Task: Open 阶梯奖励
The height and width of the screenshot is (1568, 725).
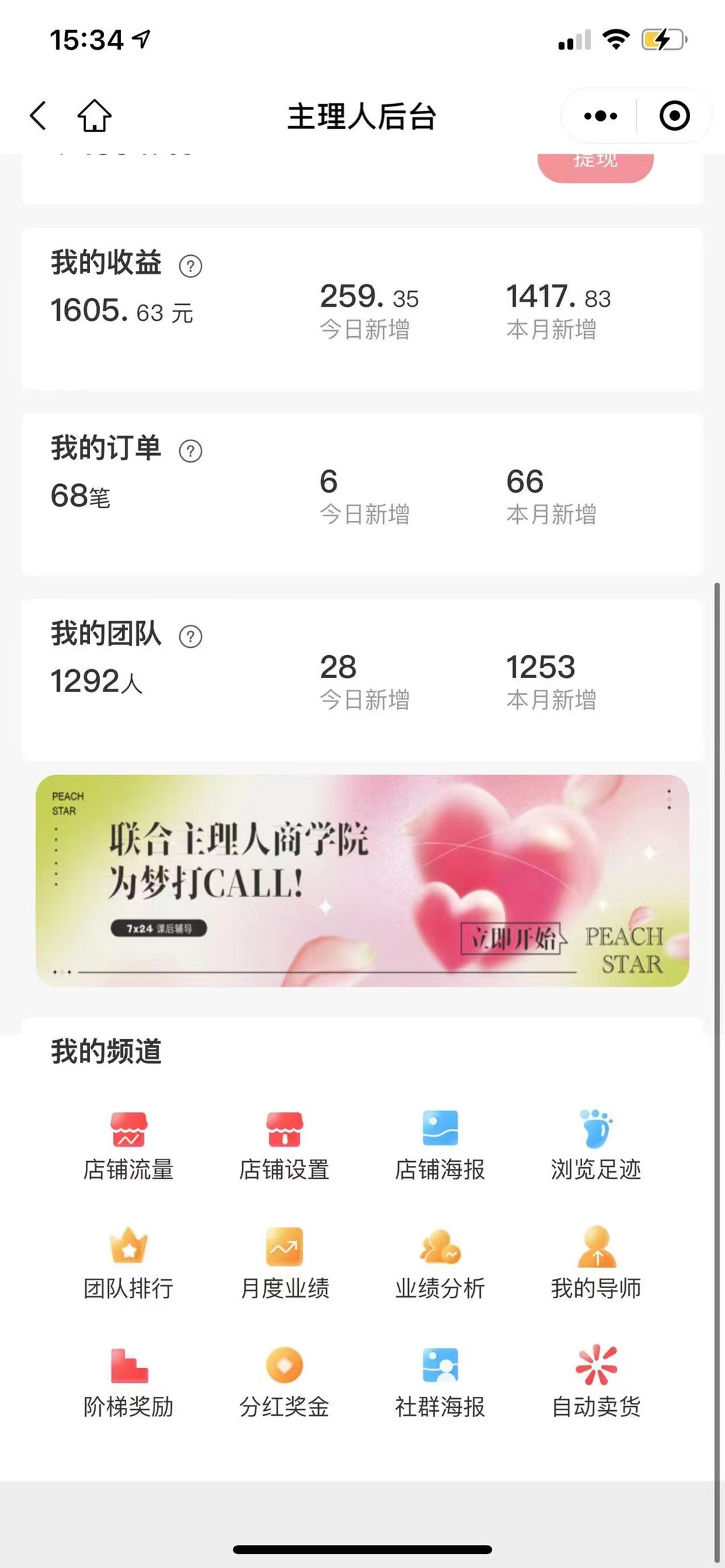Action: click(x=128, y=1382)
